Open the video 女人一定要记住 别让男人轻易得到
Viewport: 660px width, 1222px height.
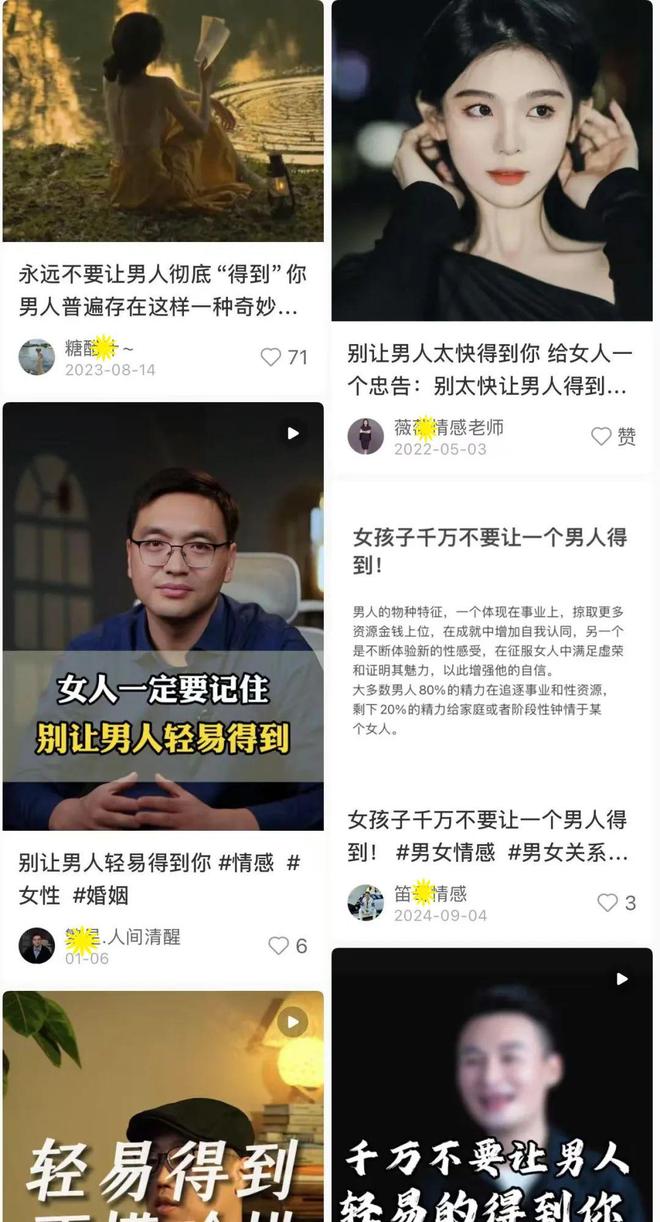point(163,616)
